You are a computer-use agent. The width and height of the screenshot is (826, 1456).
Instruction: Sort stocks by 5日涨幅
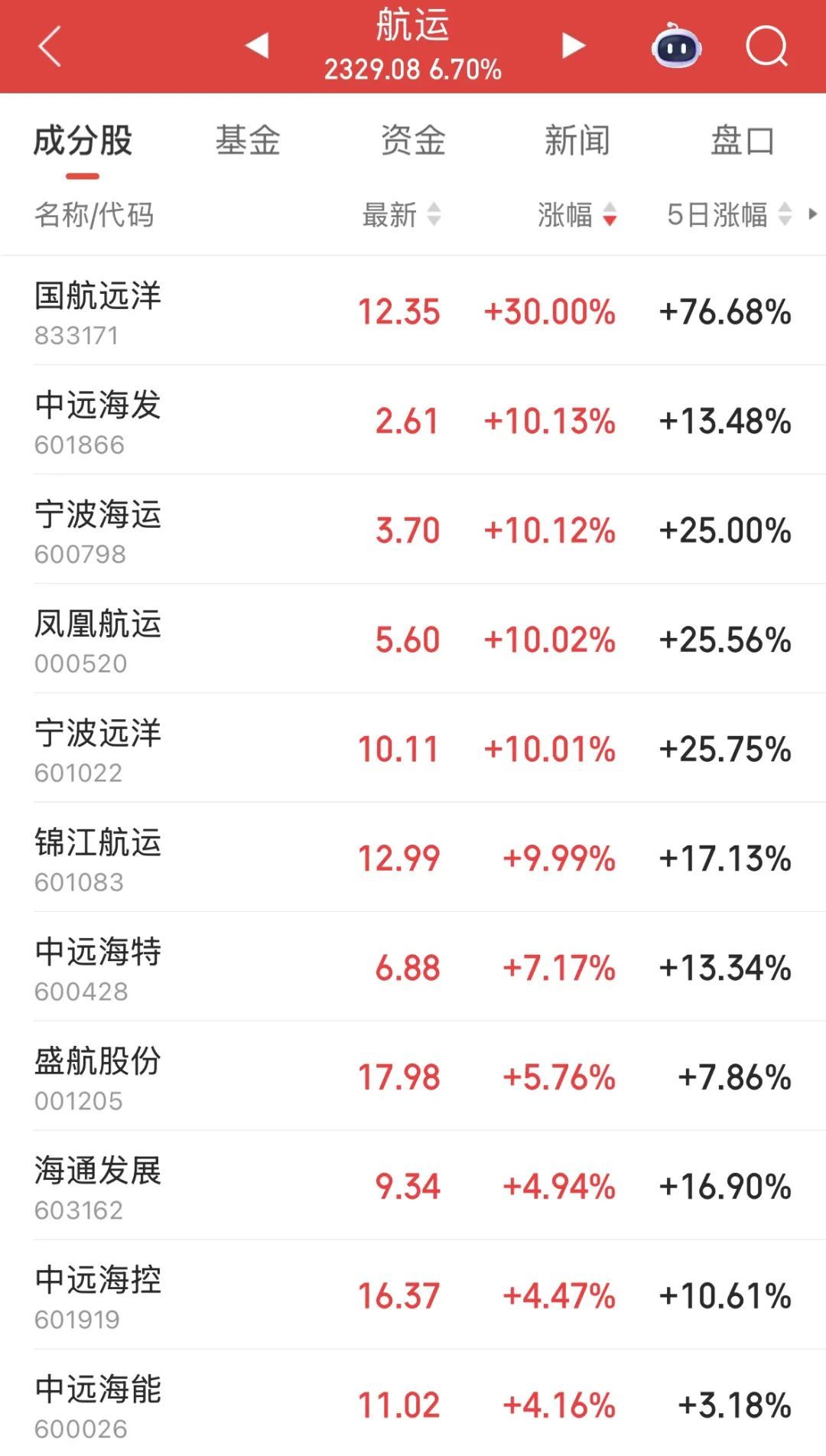[x=728, y=215]
